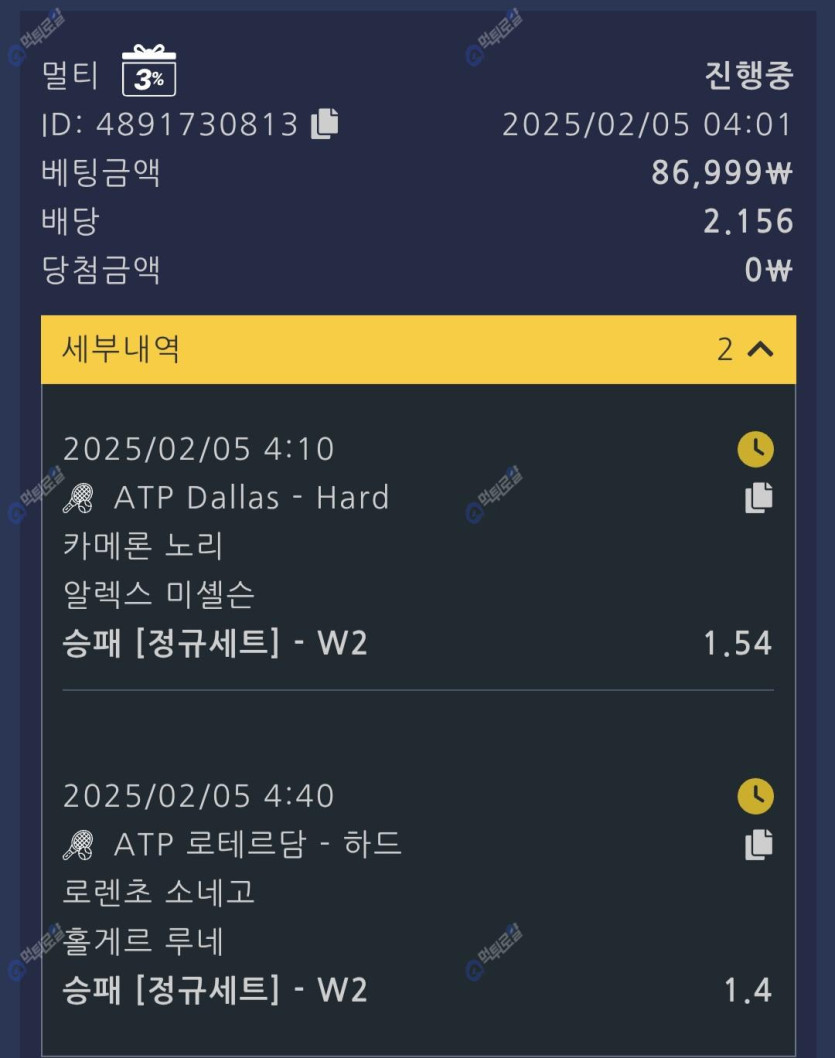835x1058 pixels.
Task: Tap the 3% multi bonus gift icon
Action: 149,73
